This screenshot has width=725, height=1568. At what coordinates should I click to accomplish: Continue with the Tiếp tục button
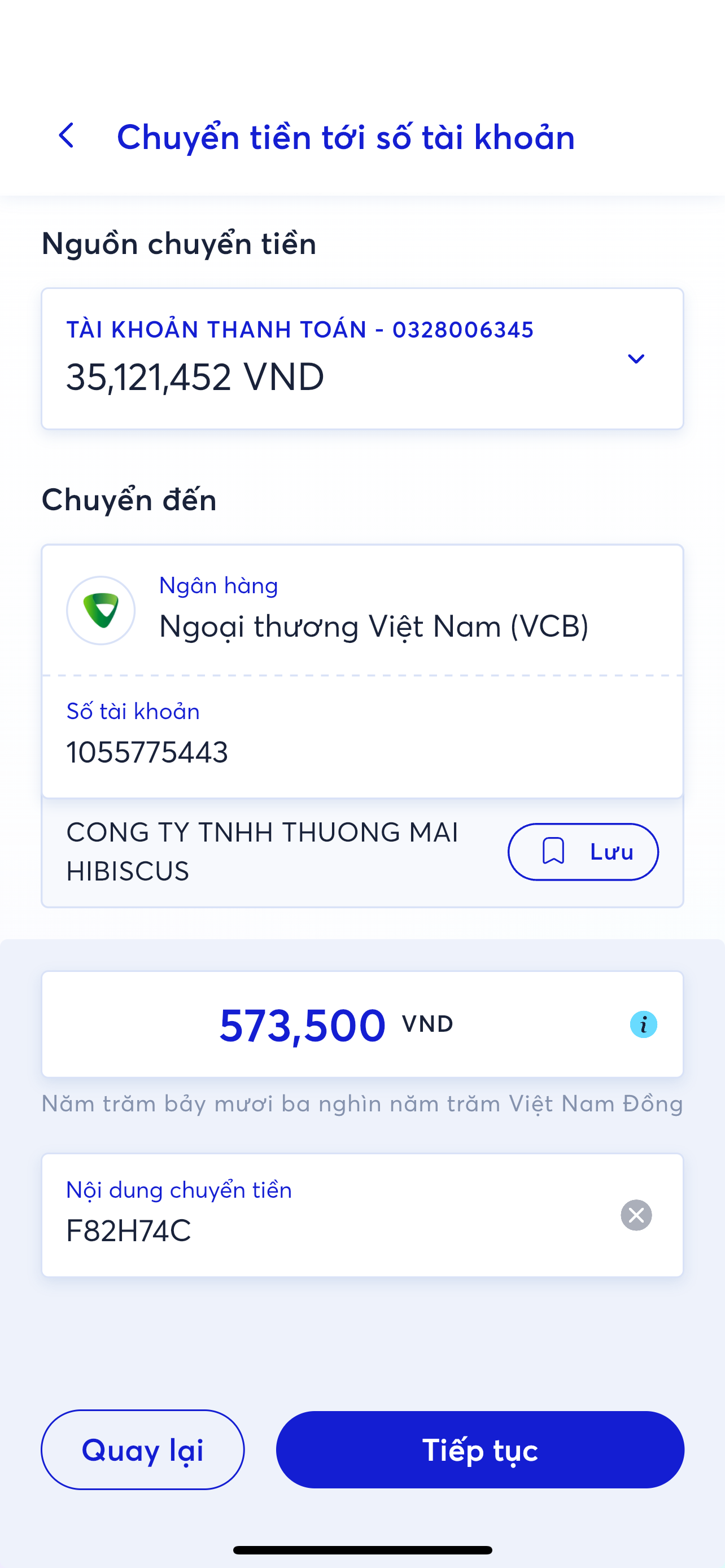(x=480, y=1449)
